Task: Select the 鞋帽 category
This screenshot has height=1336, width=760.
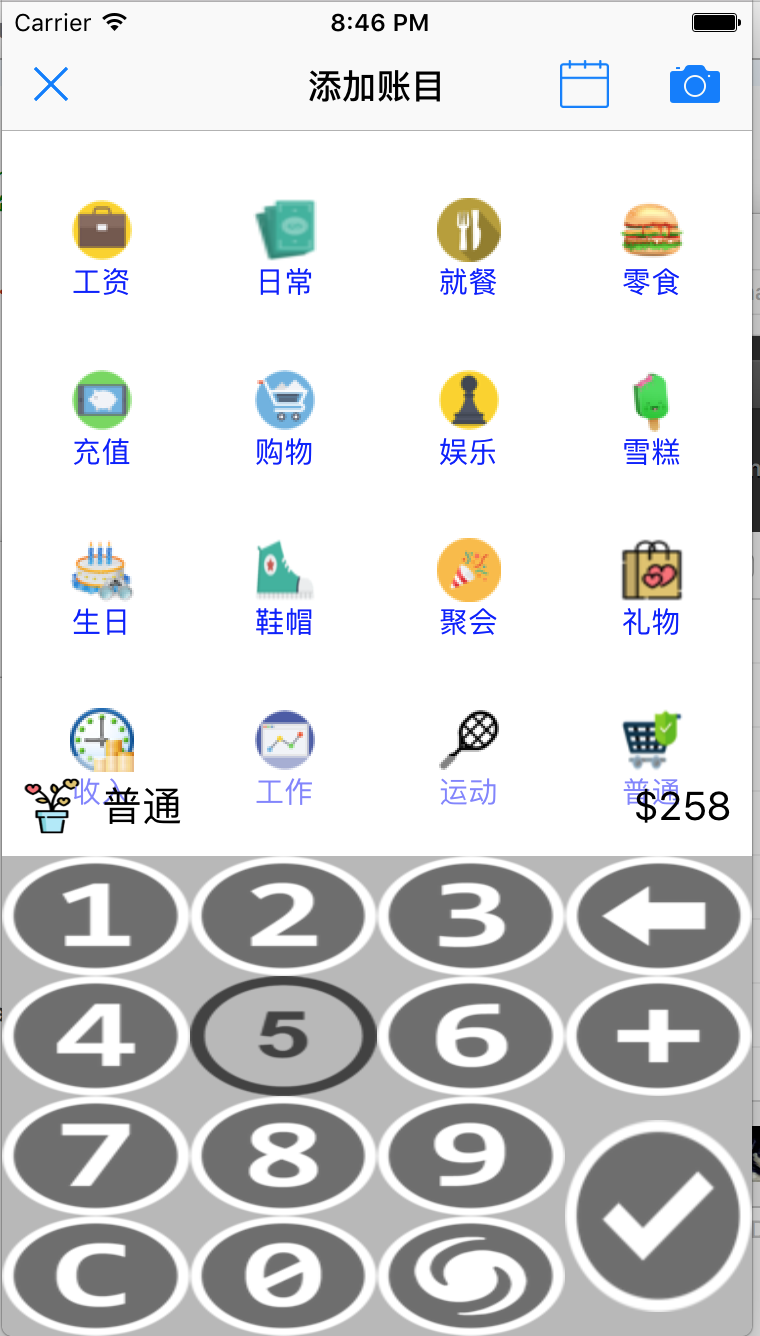Action: [x=285, y=588]
